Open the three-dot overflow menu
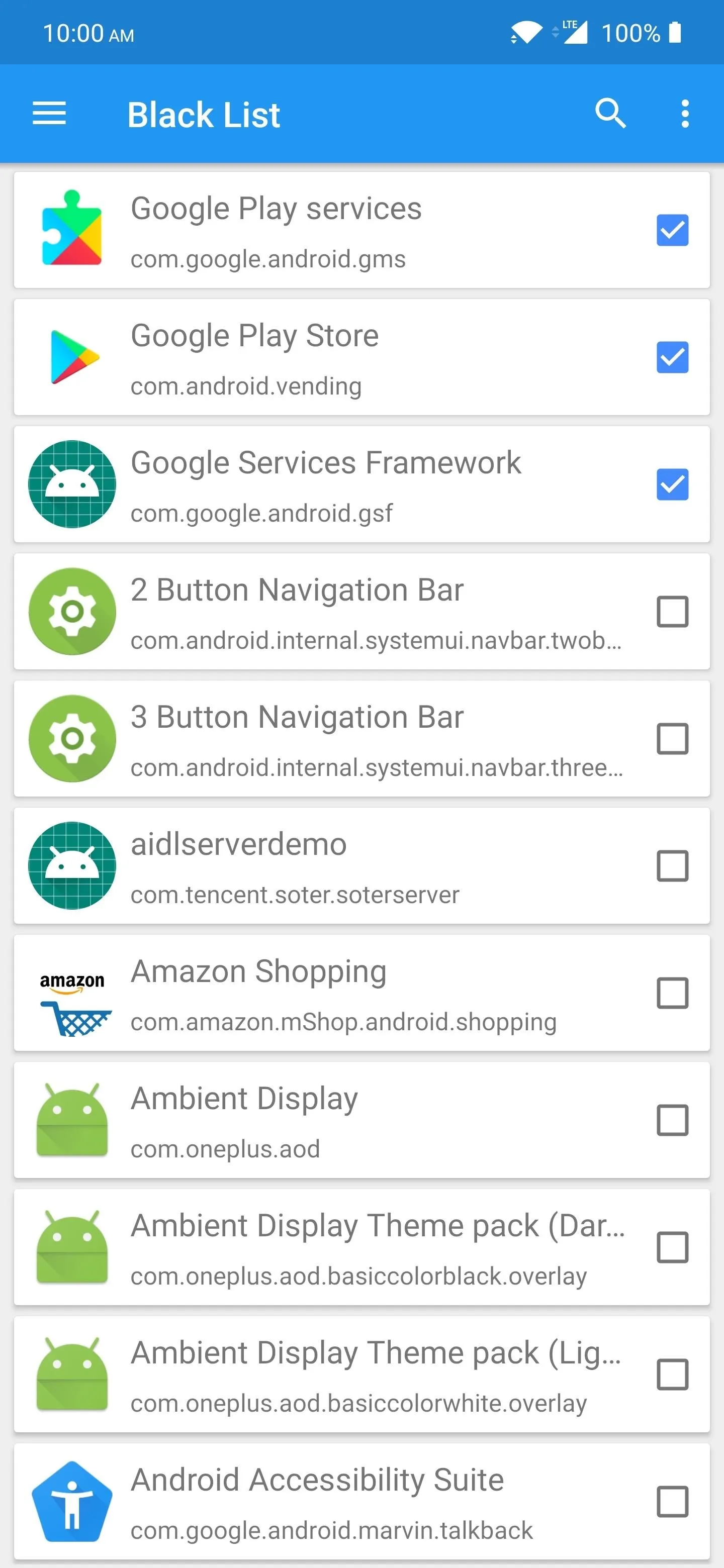Screen dimensions: 724x1568 point(685,114)
